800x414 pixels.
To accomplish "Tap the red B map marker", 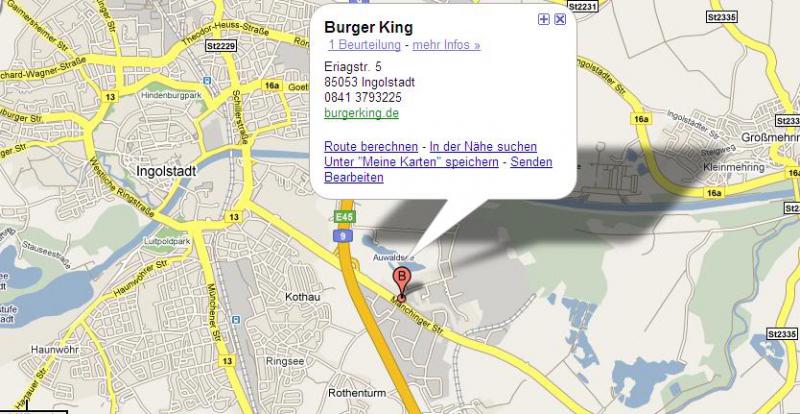I will tap(402, 279).
